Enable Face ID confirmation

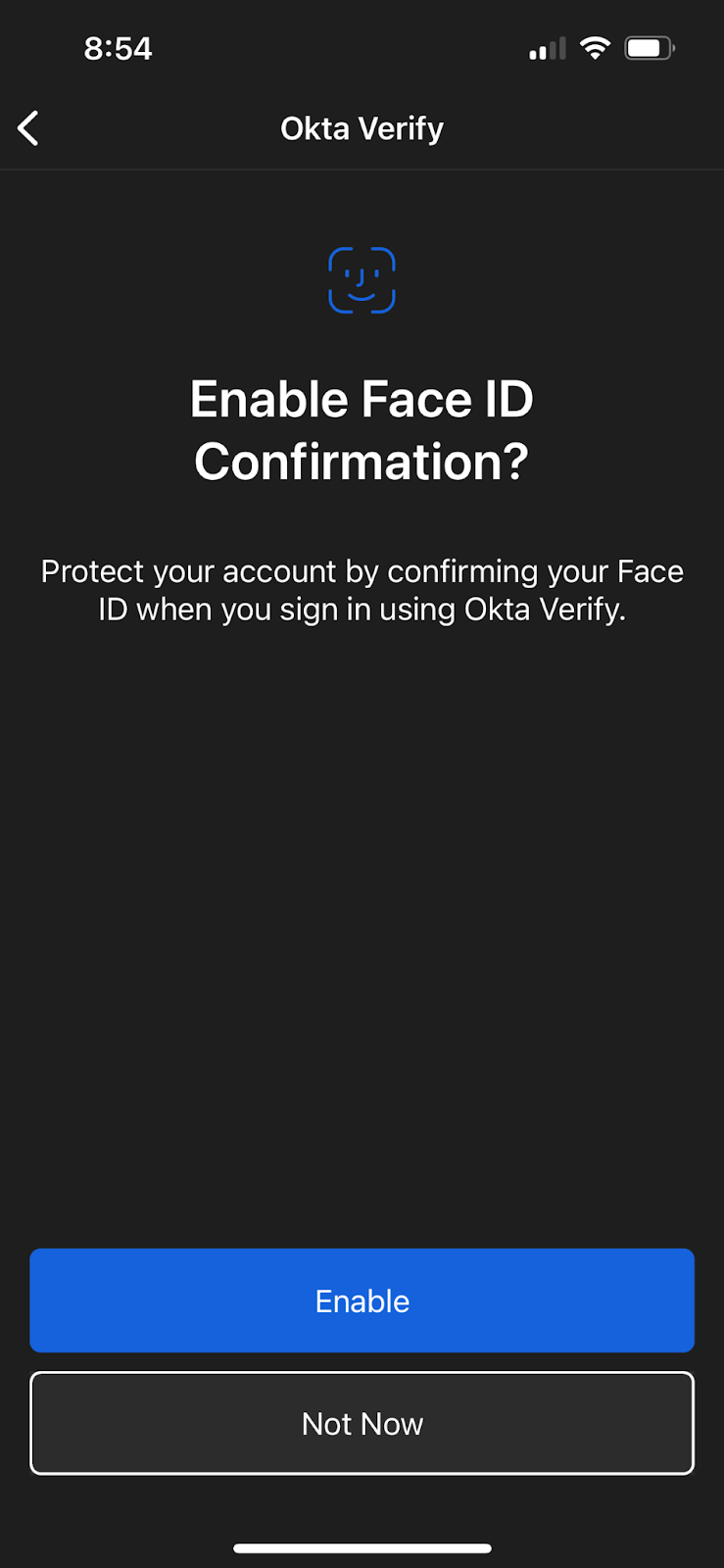pyautogui.click(x=362, y=1300)
